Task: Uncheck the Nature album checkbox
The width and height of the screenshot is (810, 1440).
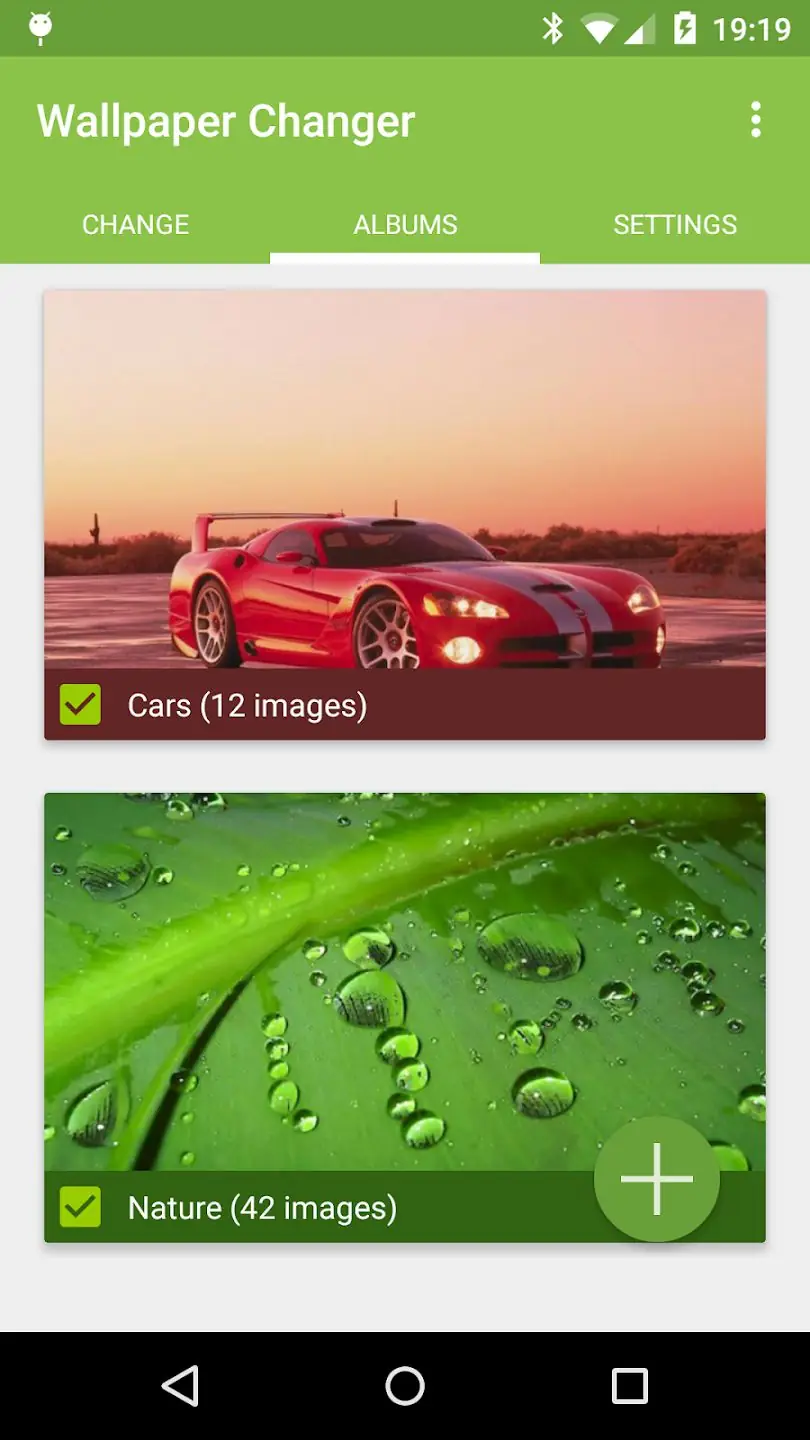Action: point(80,1207)
